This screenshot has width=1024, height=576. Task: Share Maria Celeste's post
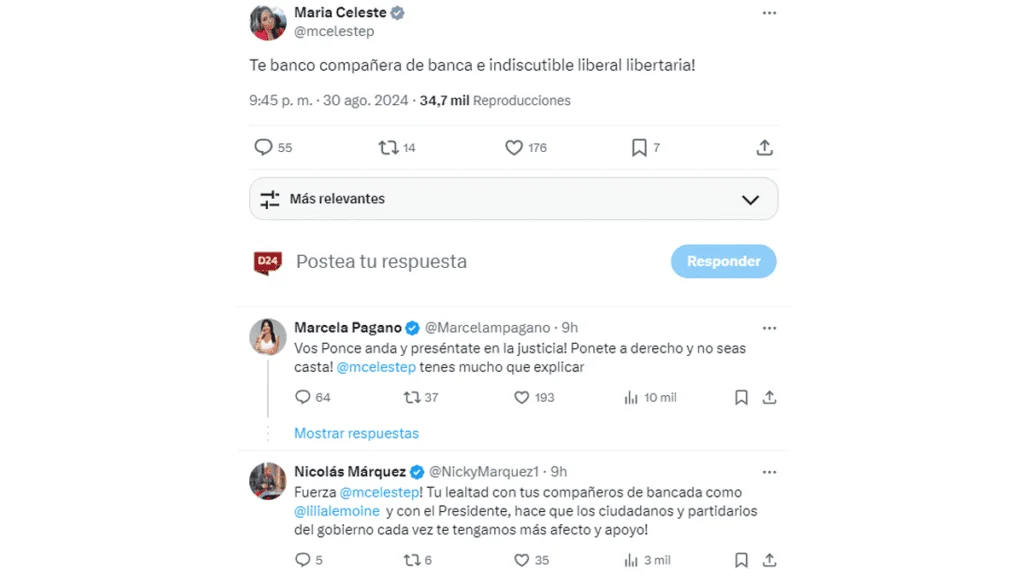point(765,147)
